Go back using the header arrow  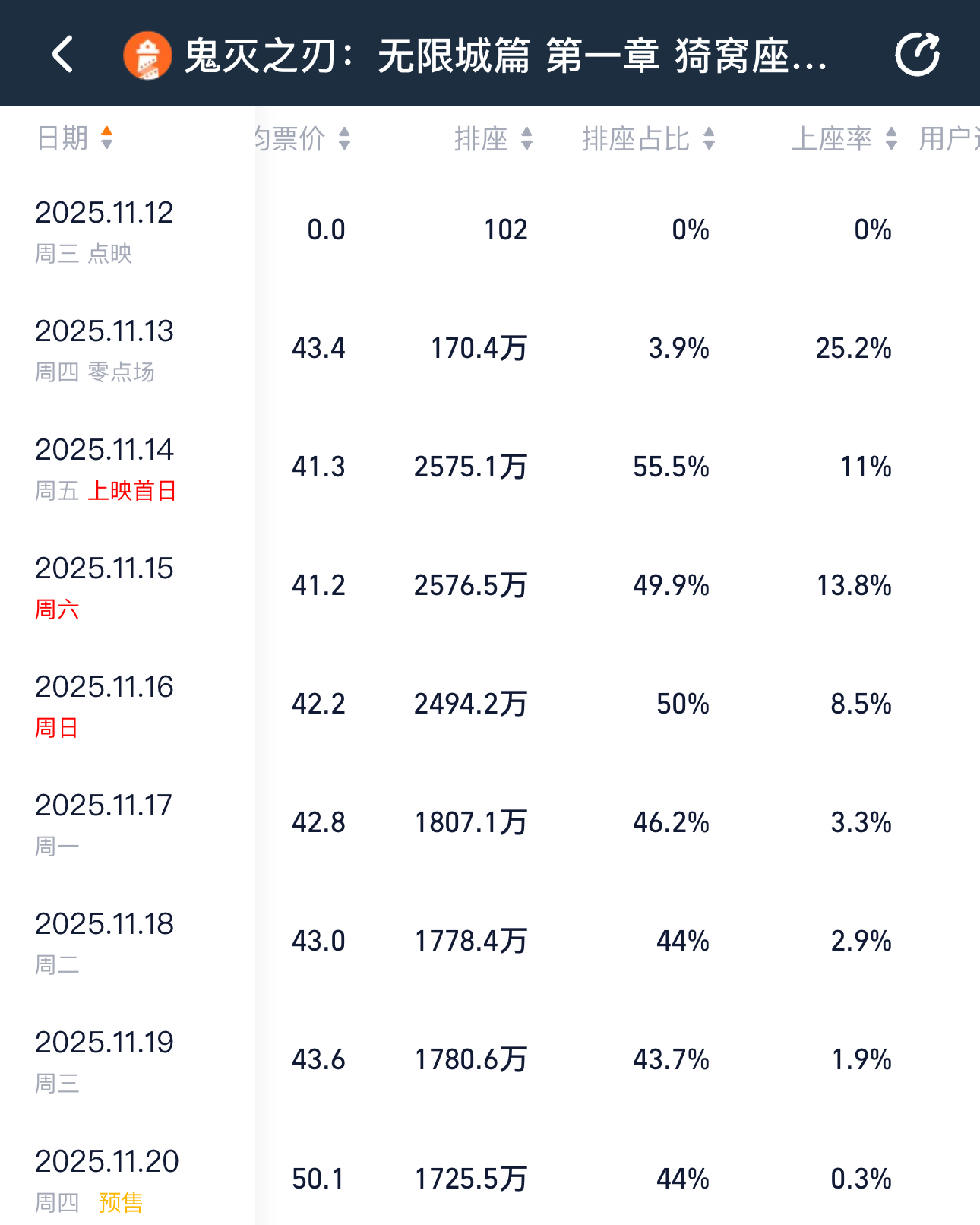tap(63, 55)
